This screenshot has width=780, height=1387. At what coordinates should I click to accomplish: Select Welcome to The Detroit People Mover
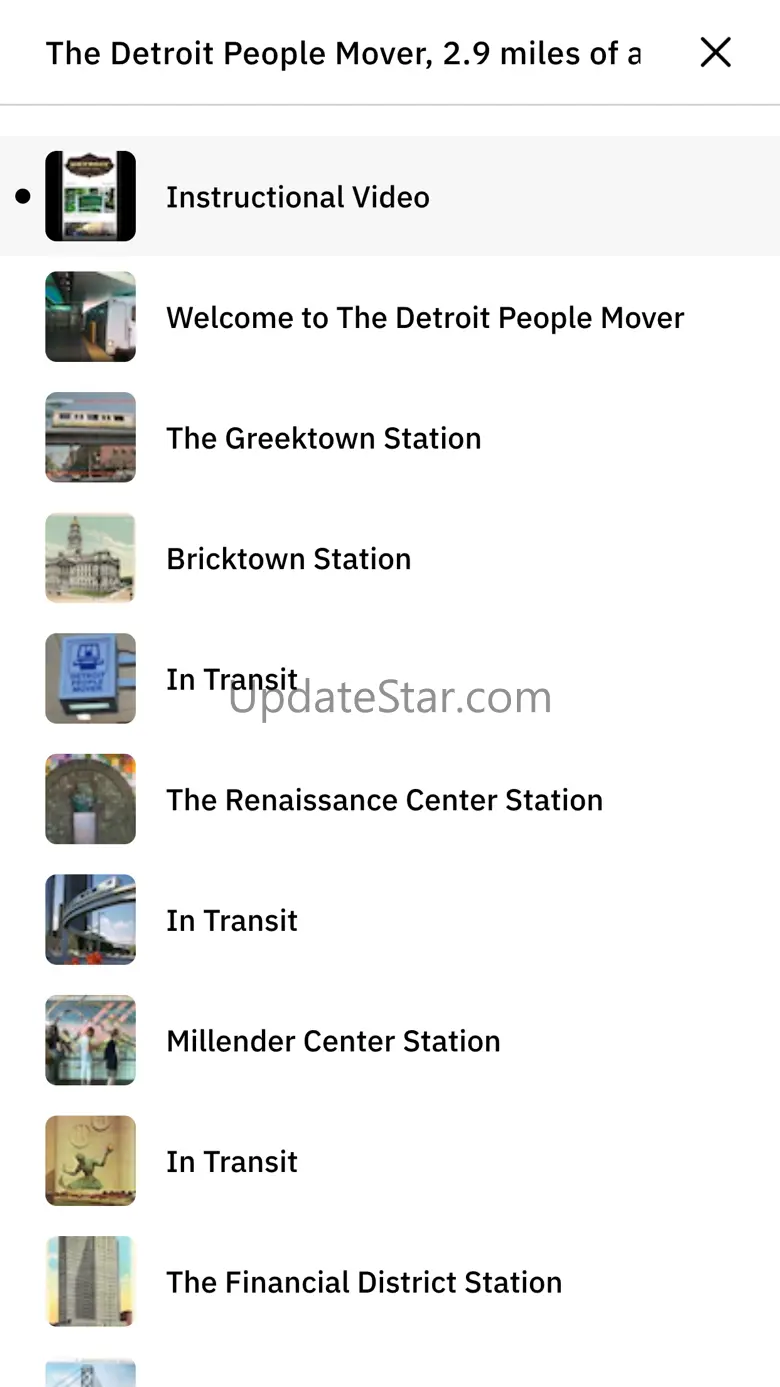(425, 318)
